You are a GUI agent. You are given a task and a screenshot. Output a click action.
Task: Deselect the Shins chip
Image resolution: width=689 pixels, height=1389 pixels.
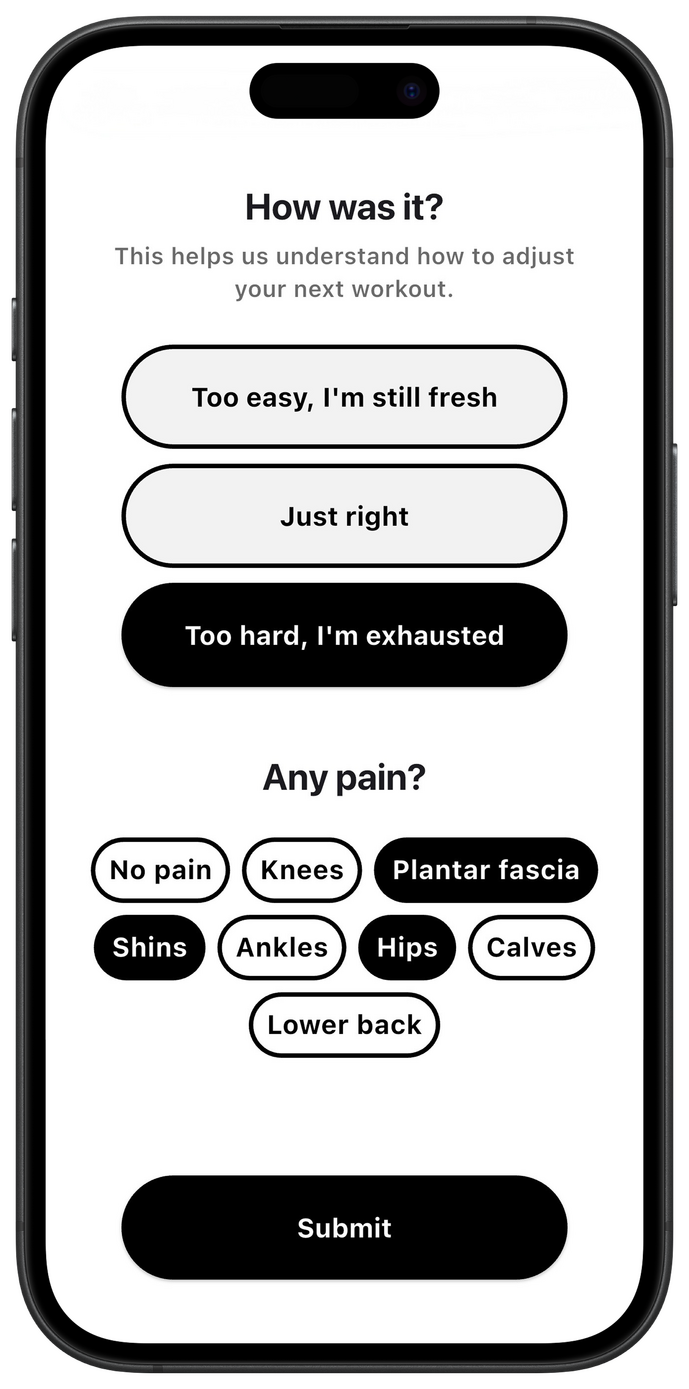click(x=149, y=947)
